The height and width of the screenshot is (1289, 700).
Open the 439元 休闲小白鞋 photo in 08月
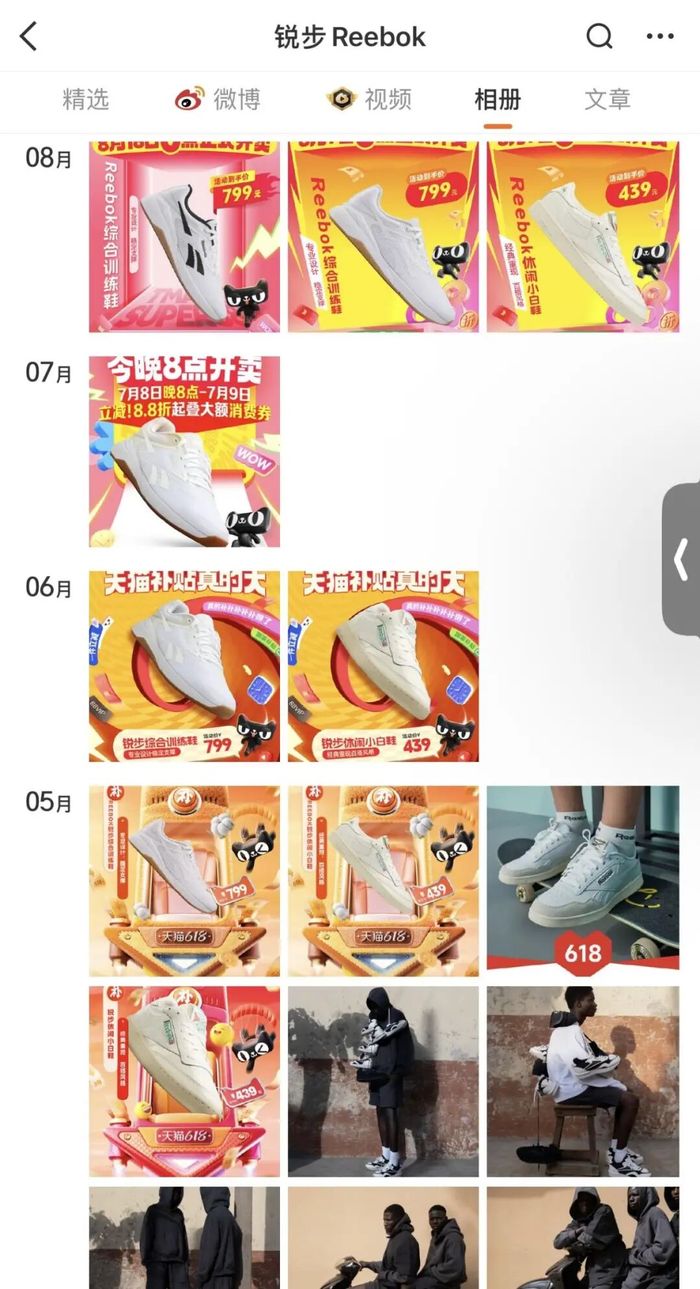[x=583, y=237]
